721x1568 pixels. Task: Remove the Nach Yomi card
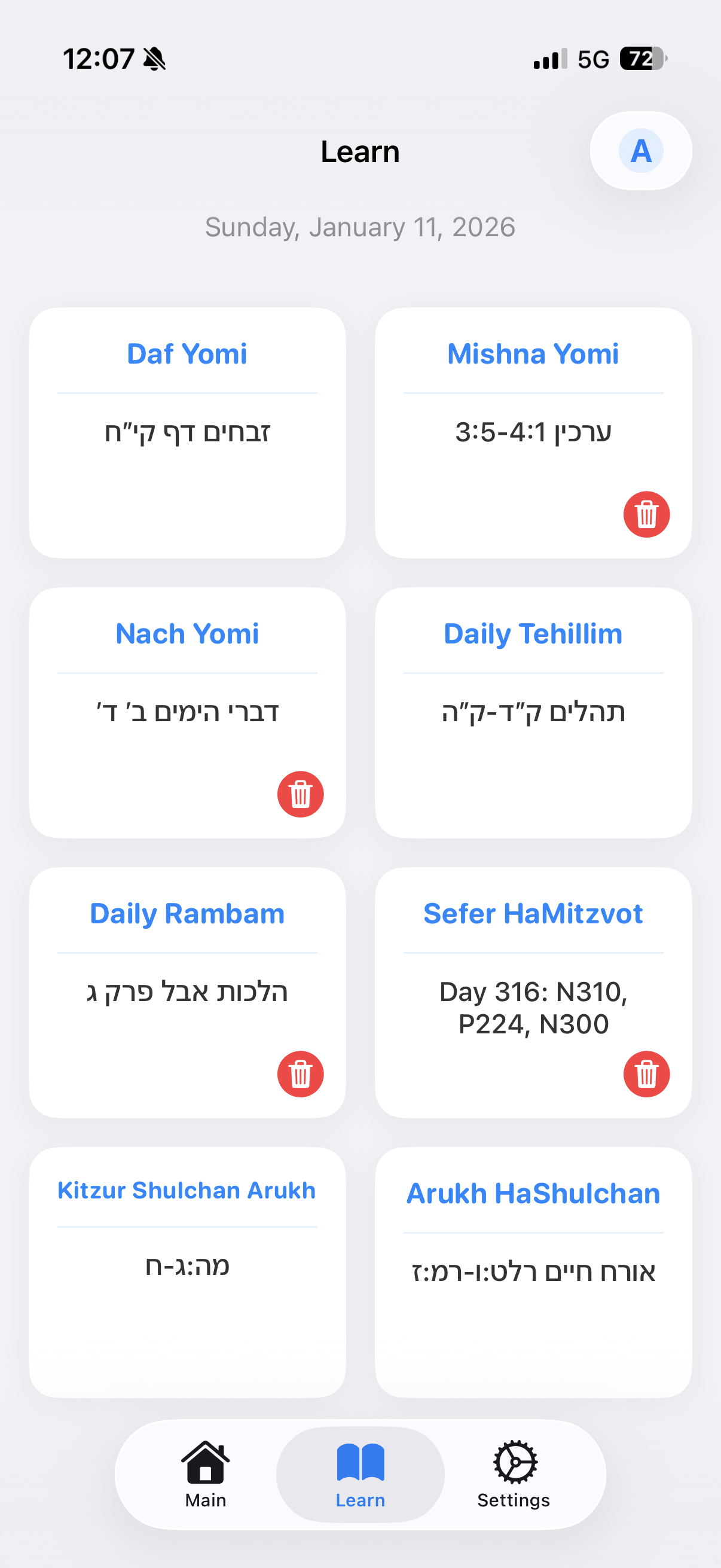click(300, 794)
